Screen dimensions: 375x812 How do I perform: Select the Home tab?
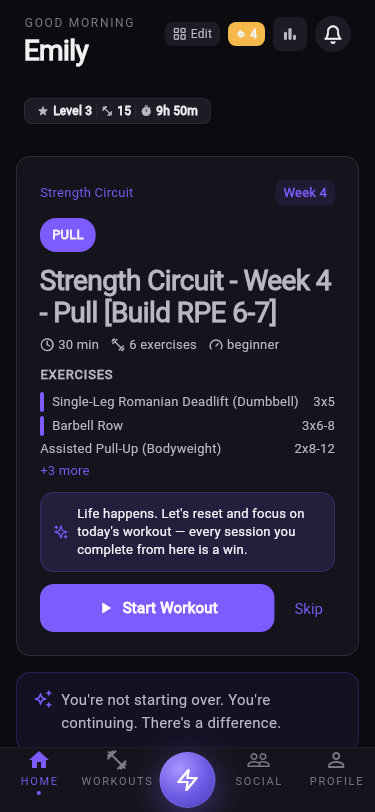39,770
